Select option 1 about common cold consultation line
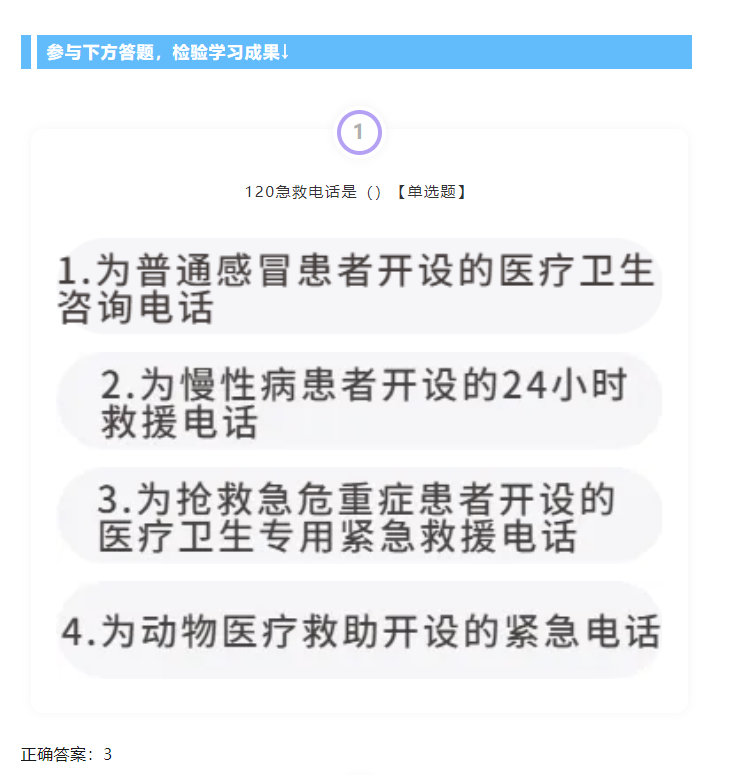Image resolution: width=742 pixels, height=775 pixels. (x=358, y=287)
